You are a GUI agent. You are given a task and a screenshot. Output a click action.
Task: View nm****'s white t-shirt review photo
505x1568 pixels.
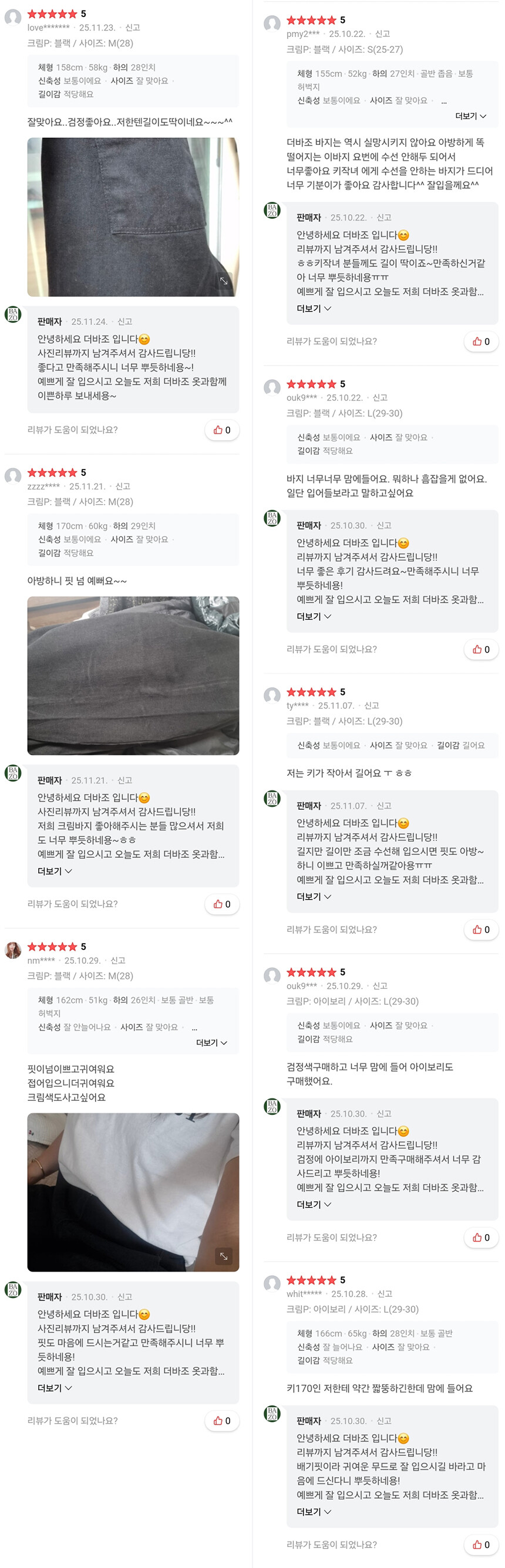(133, 1192)
